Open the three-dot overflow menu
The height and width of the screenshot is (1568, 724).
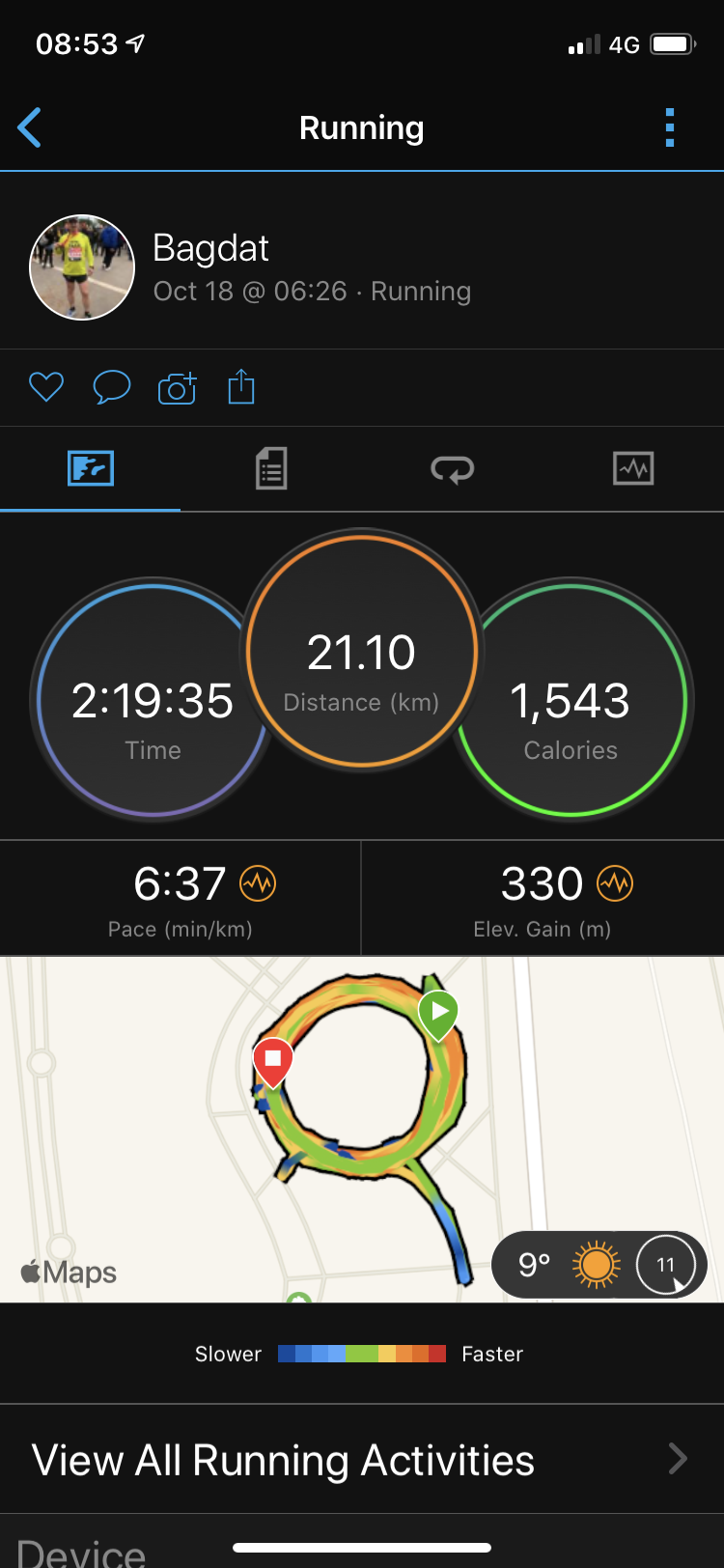click(669, 127)
